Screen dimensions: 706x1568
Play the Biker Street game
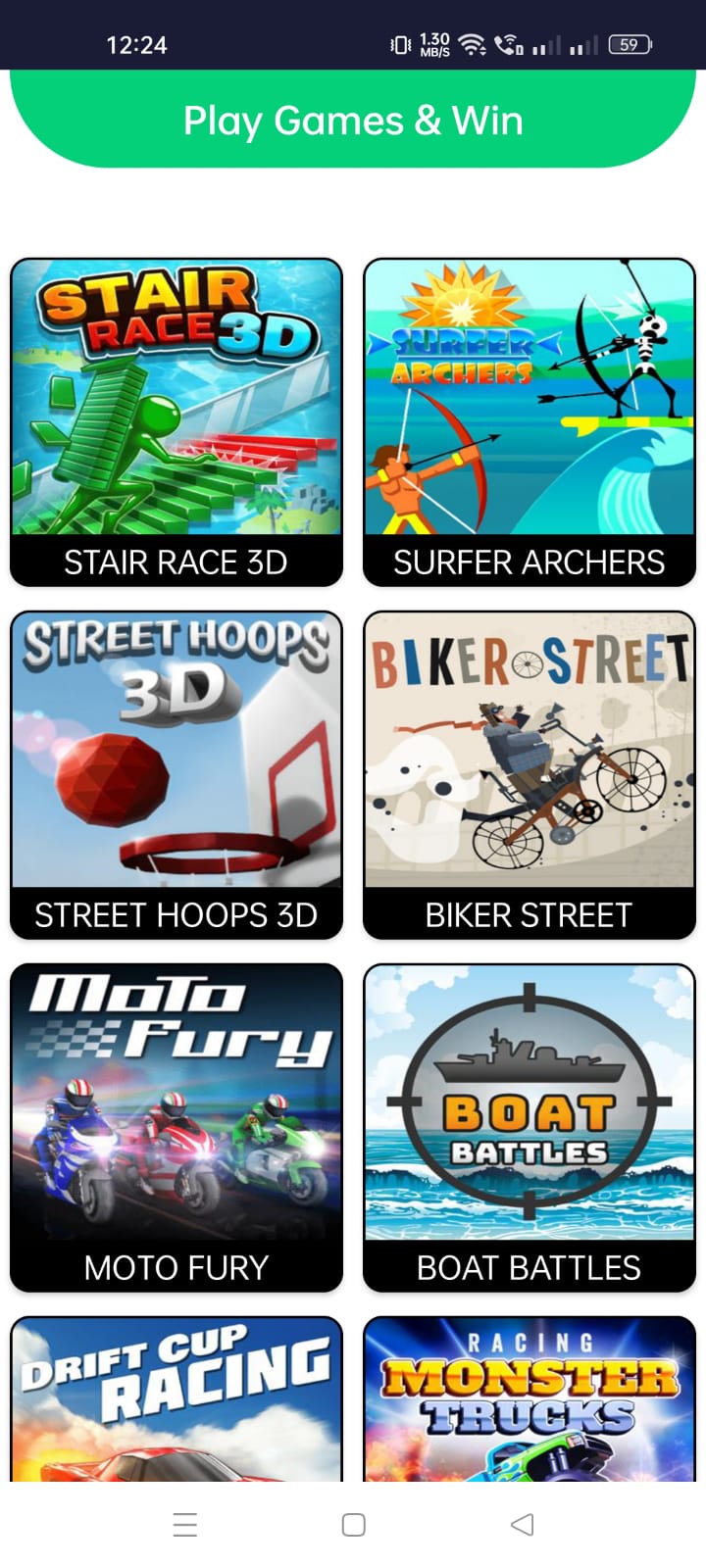pos(529,774)
